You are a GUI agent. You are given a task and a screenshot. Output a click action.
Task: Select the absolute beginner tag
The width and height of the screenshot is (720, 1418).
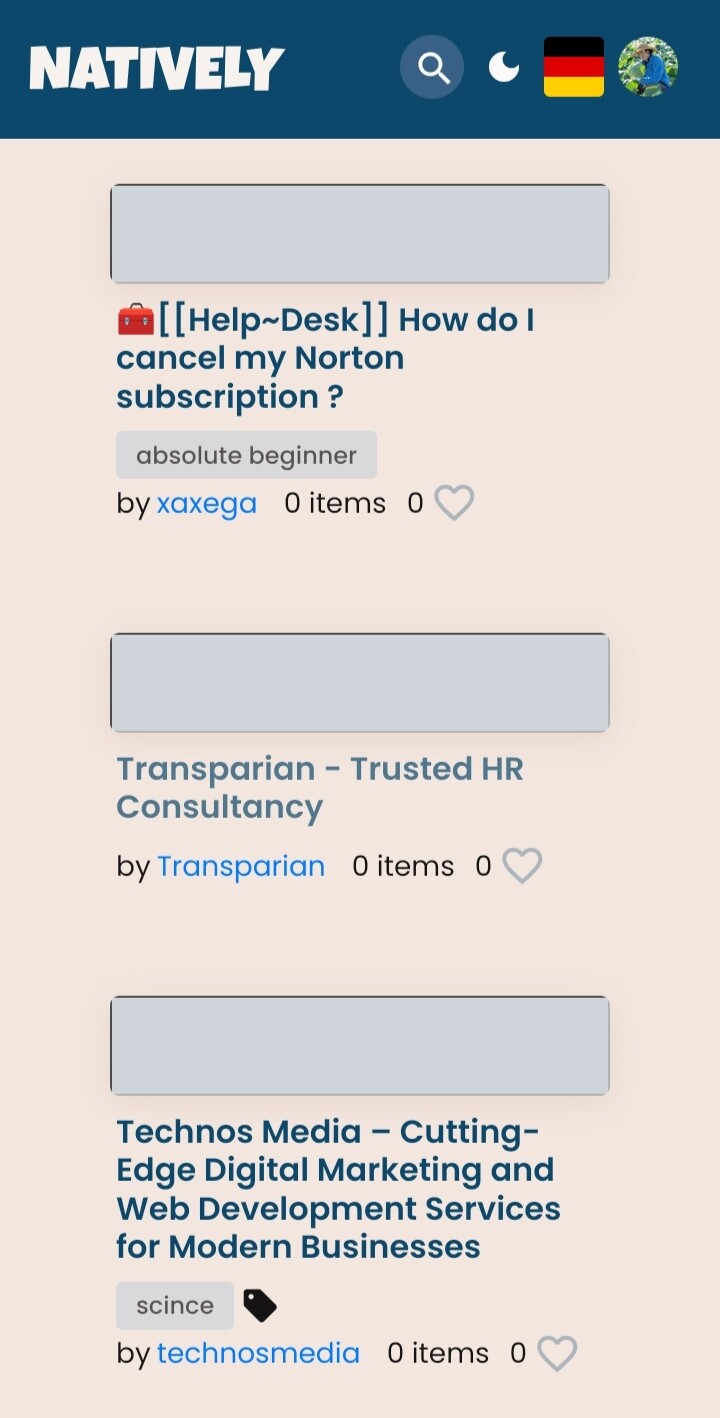[246, 455]
